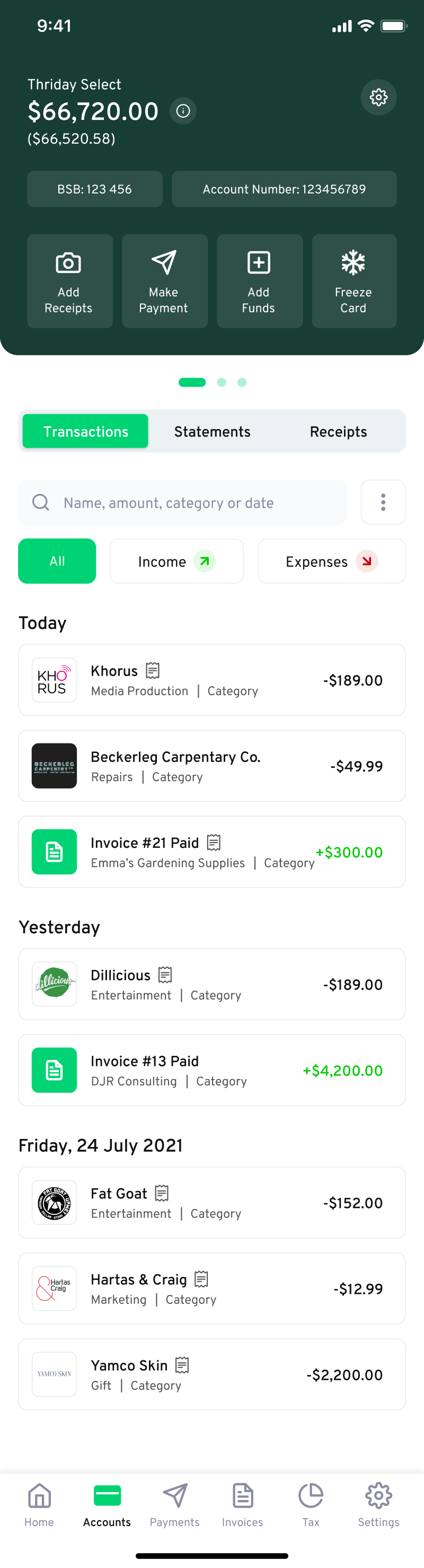This screenshot has height=1568, width=424.
Task: Open the Invoices tab
Action: (242, 1504)
